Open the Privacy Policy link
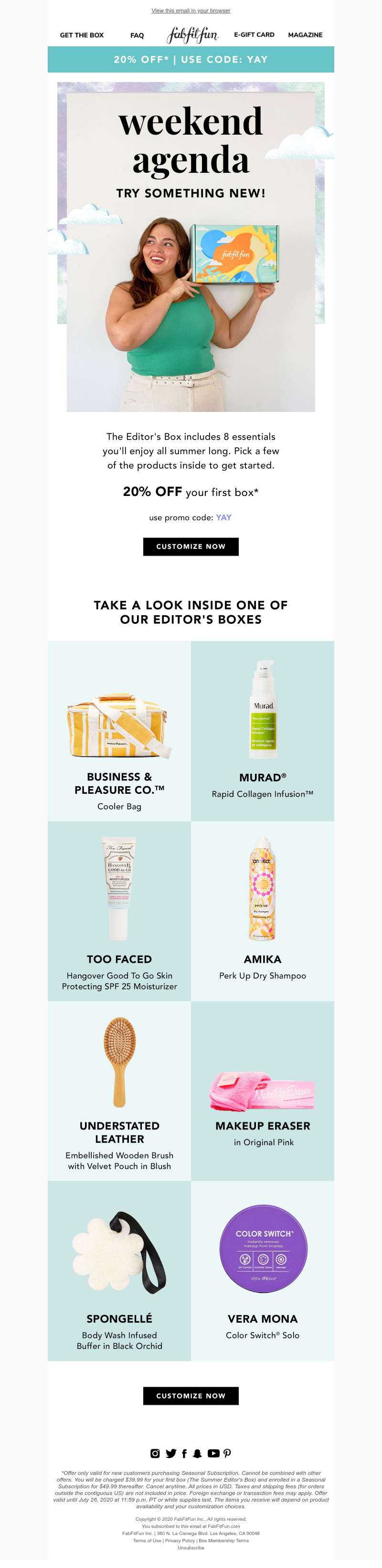This screenshot has height=1568, width=382. pyautogui.click(x=180, y=1541)
